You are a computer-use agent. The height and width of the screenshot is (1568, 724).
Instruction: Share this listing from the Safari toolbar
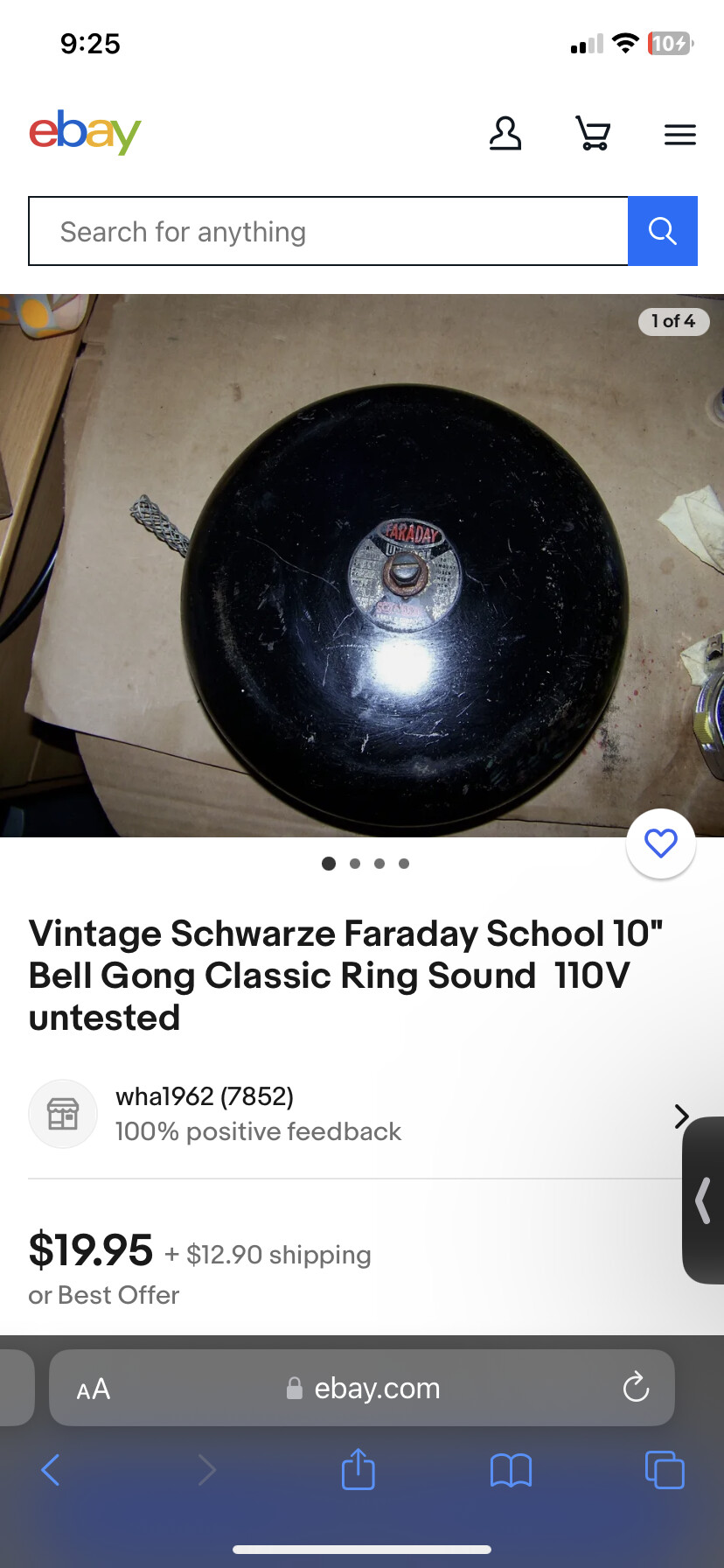click(358, 1470)
